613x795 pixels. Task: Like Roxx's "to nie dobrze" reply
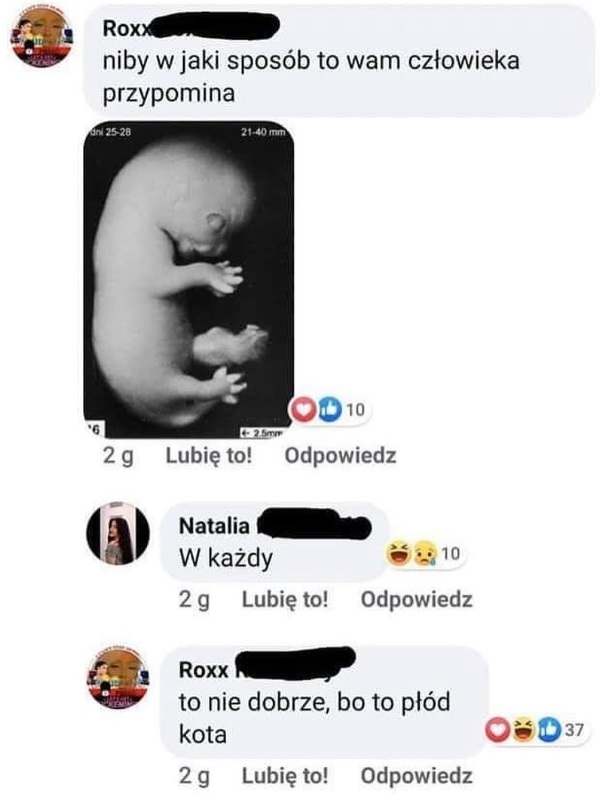284,776
